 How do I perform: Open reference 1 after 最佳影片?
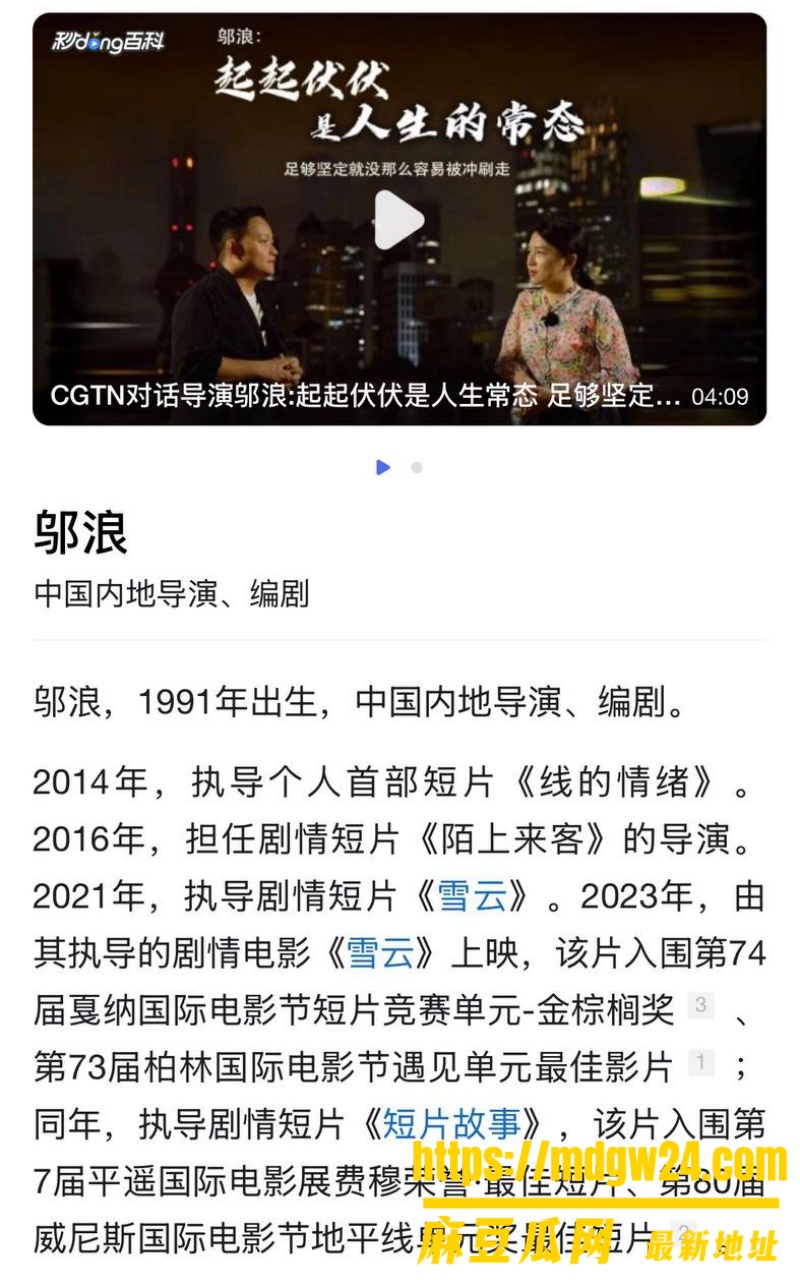[701, 1063]
